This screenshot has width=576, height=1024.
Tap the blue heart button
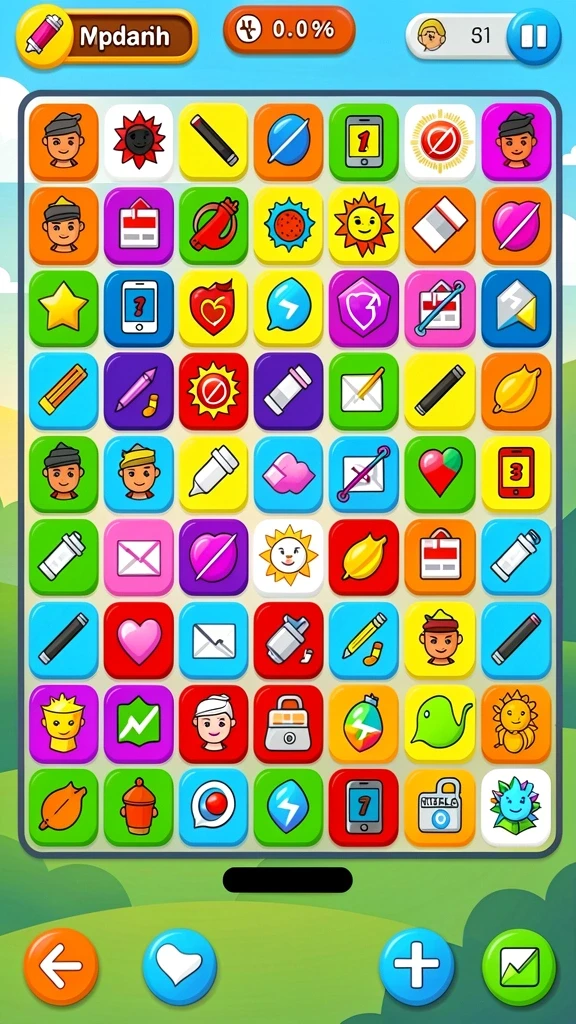(180, 966)
